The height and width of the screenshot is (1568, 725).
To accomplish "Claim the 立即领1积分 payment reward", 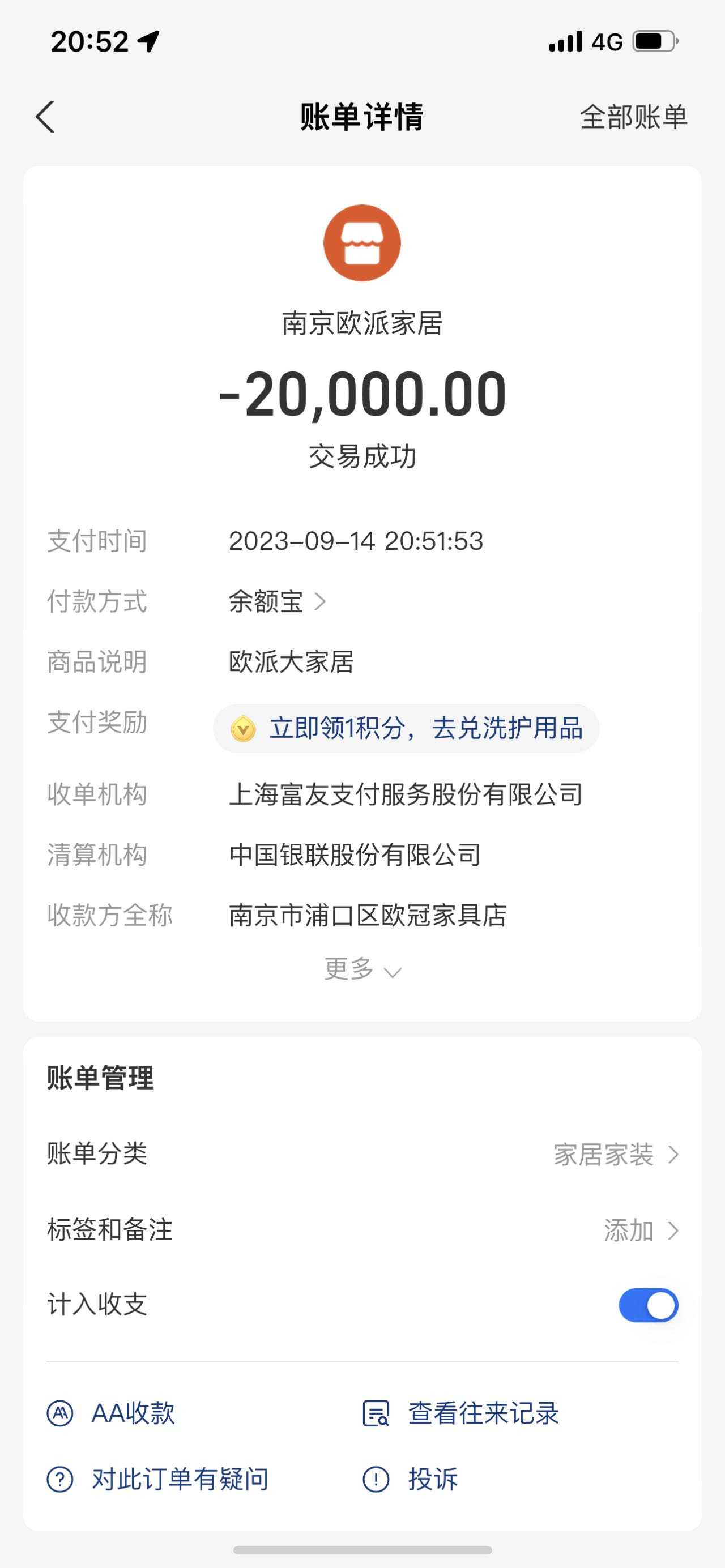I will (x=406, y=729).
